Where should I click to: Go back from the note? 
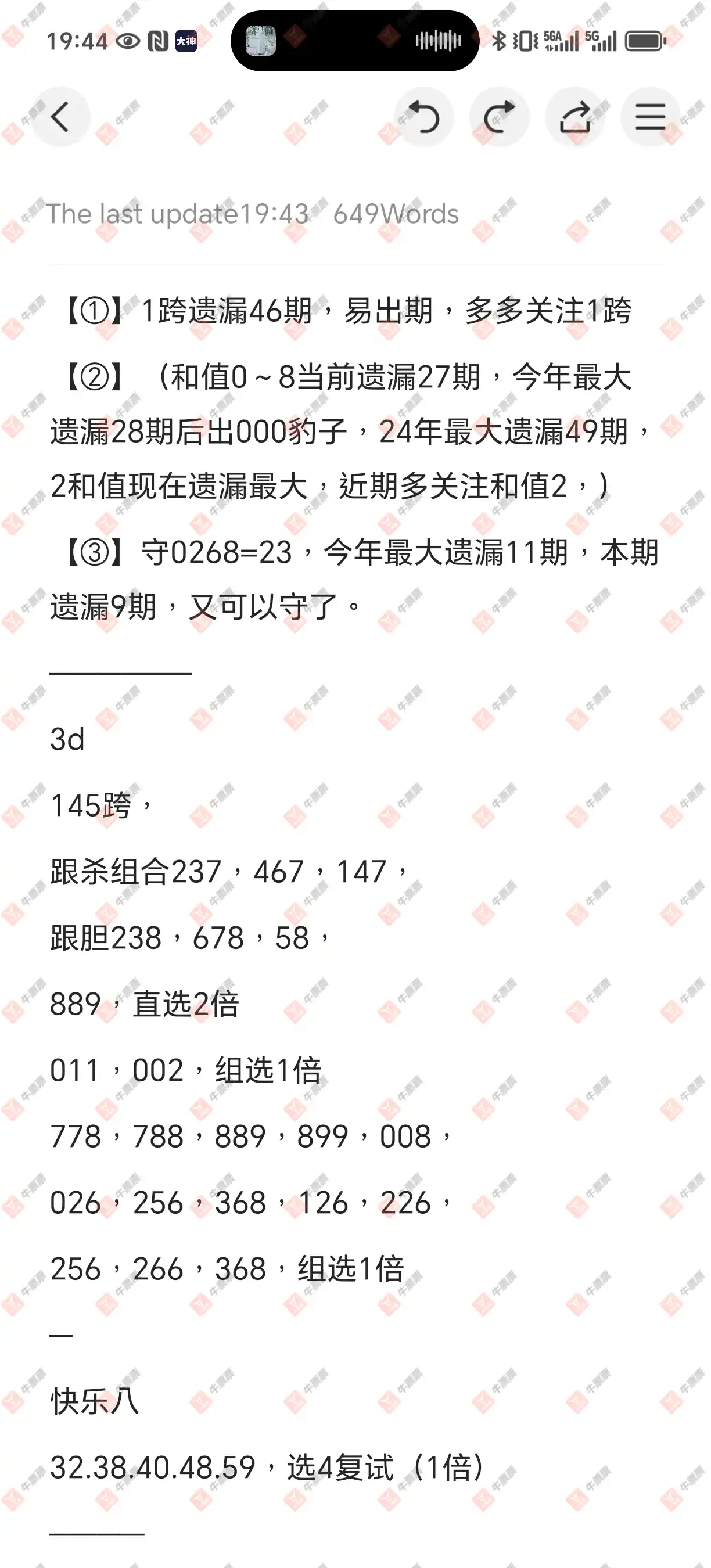pos(60,117)
